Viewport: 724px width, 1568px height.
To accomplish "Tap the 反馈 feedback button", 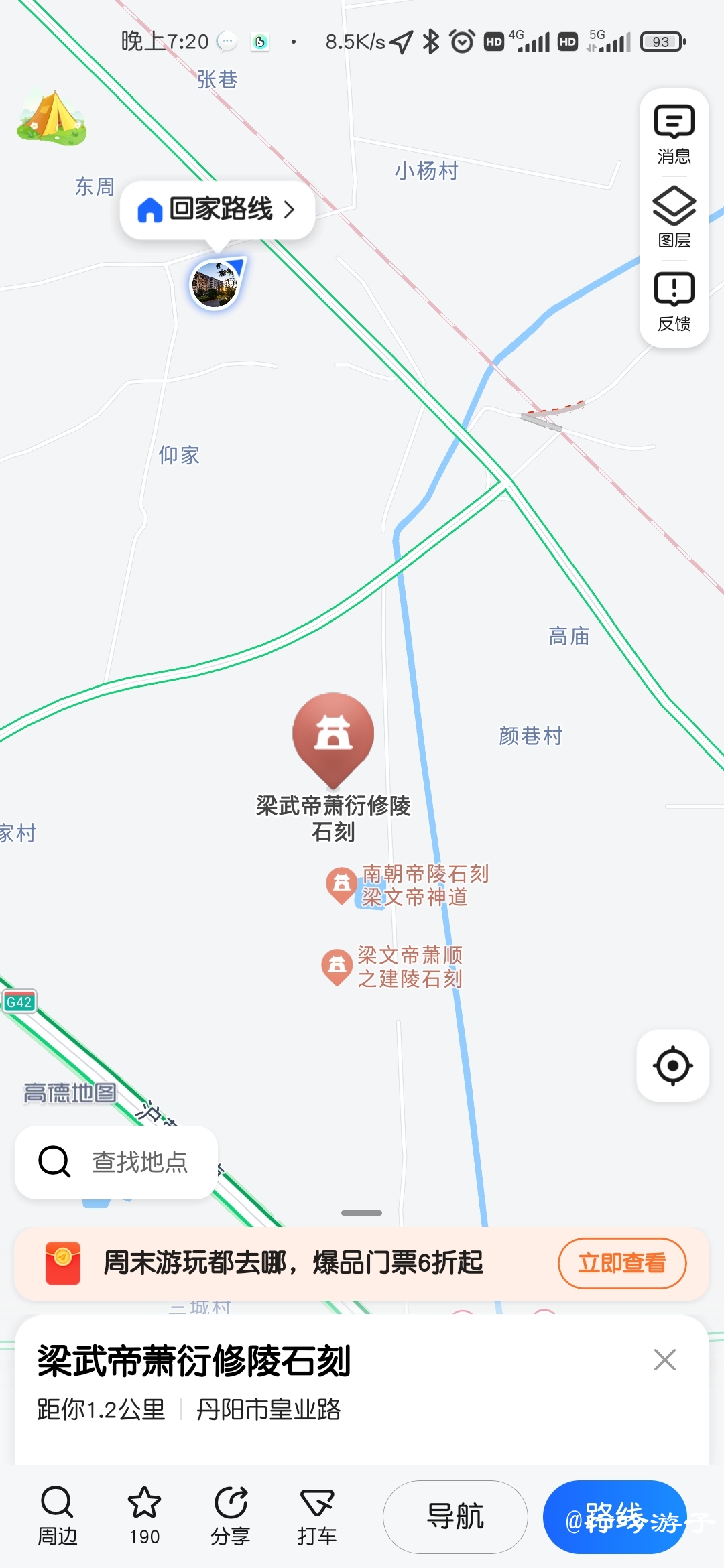I will coord(674,302).
